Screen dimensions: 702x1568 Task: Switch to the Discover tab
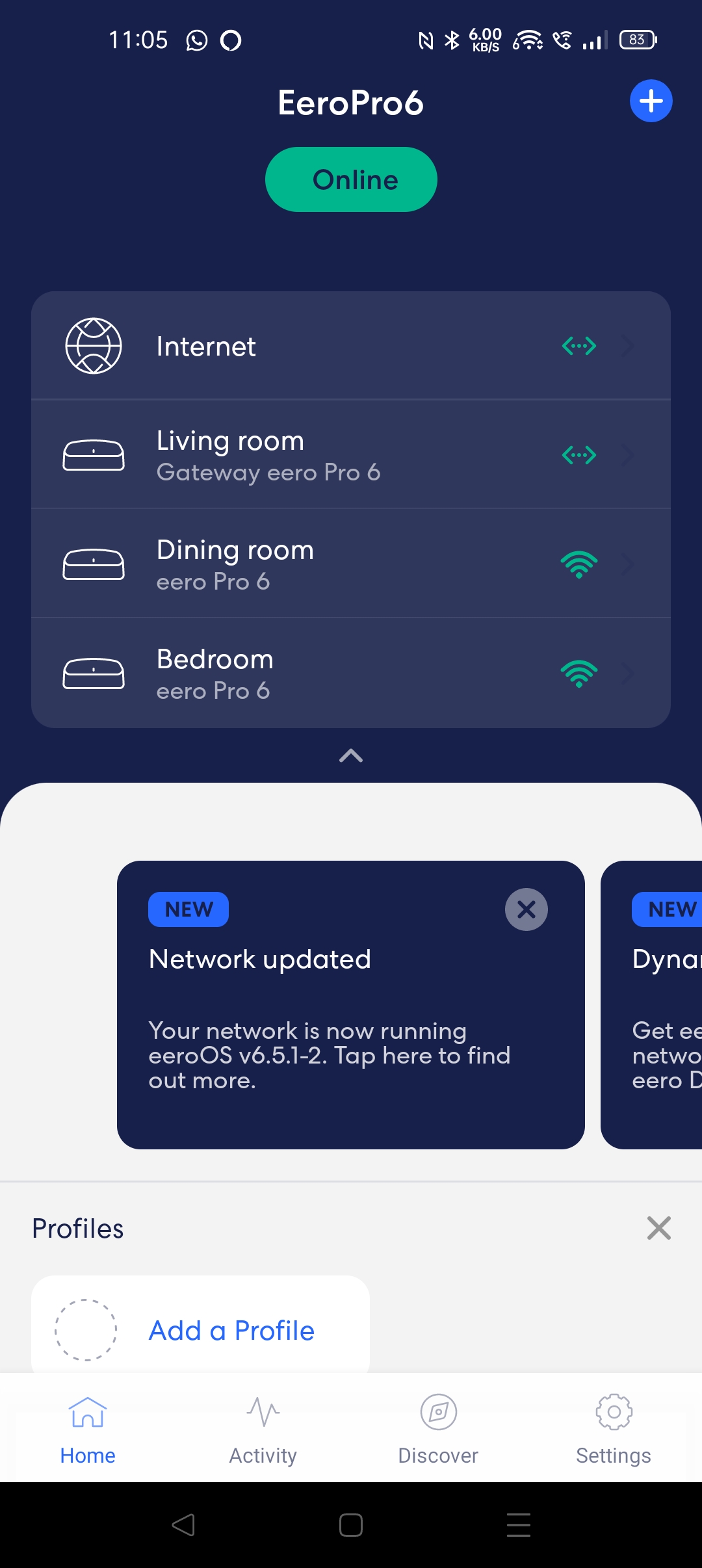pyautogui.click(x=439, y=1429)
